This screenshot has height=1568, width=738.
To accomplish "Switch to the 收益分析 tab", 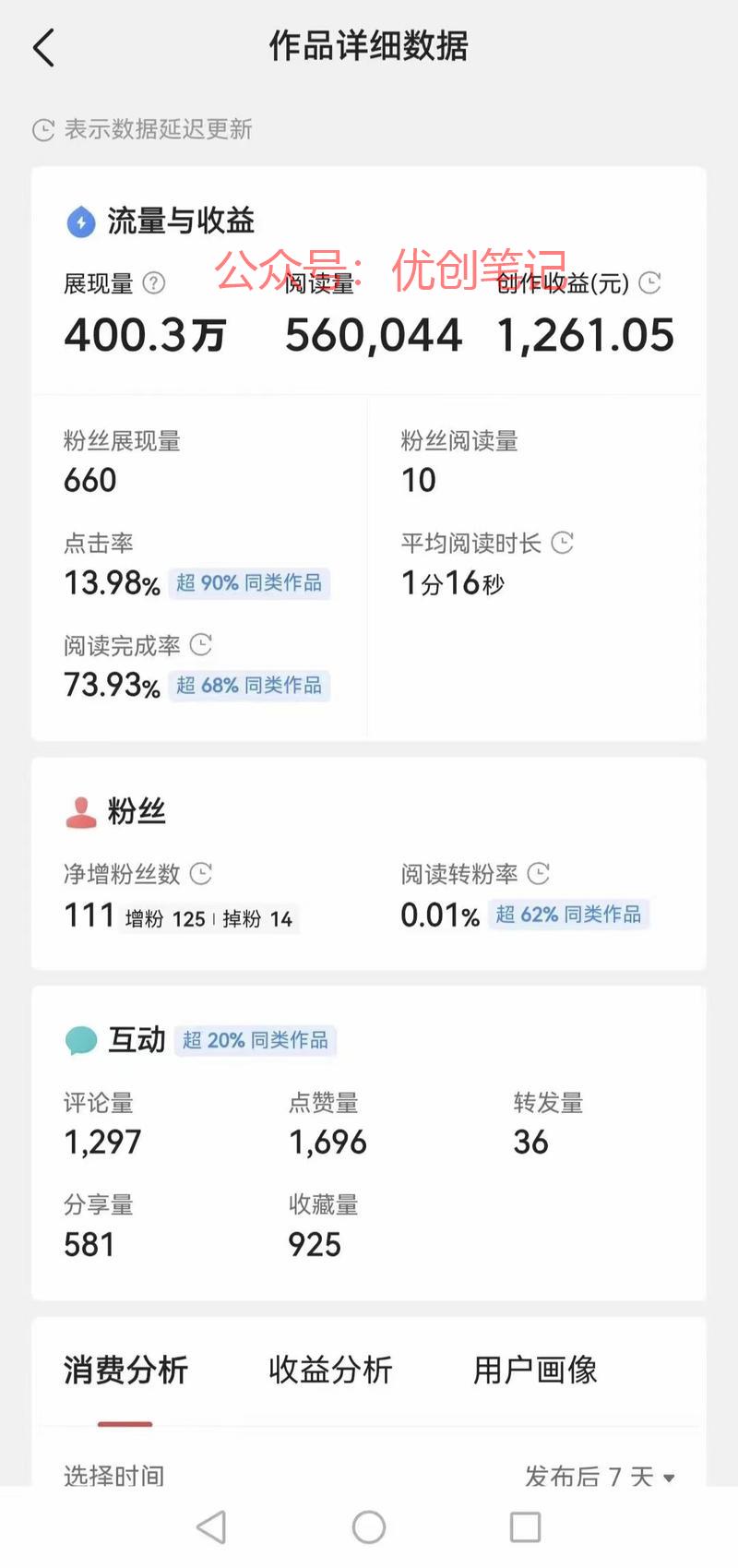I will click(x=330, y=1370).
